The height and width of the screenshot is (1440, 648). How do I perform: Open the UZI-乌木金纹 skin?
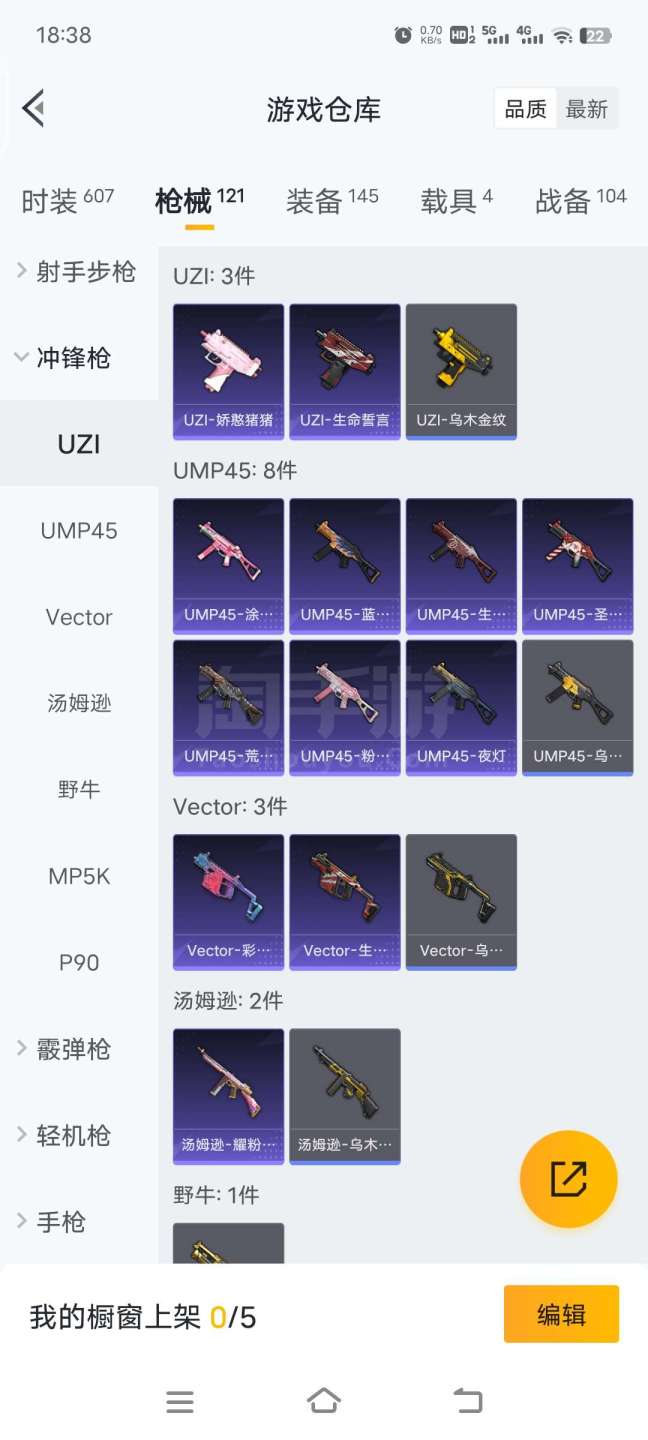click(x=461, y=371)
